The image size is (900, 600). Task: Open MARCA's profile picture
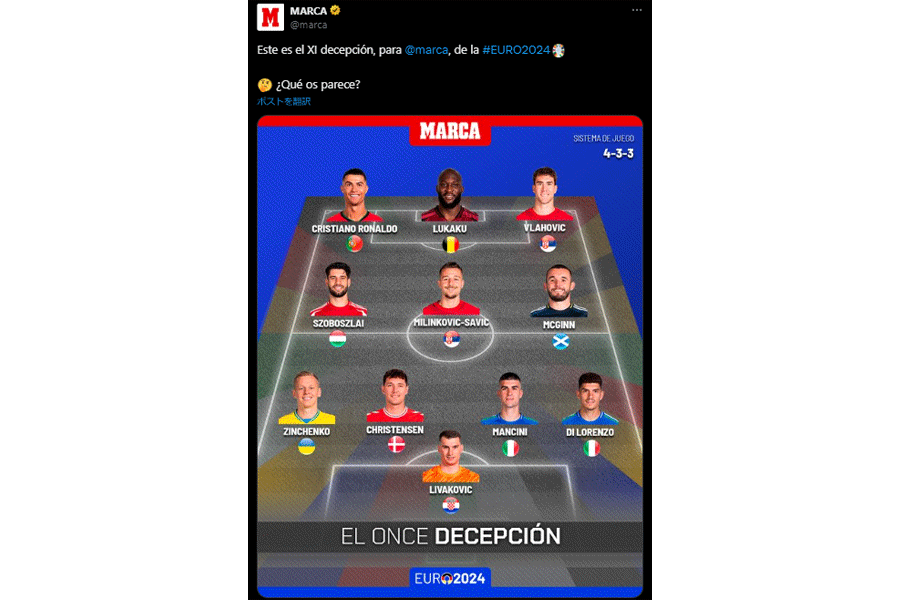270,17
